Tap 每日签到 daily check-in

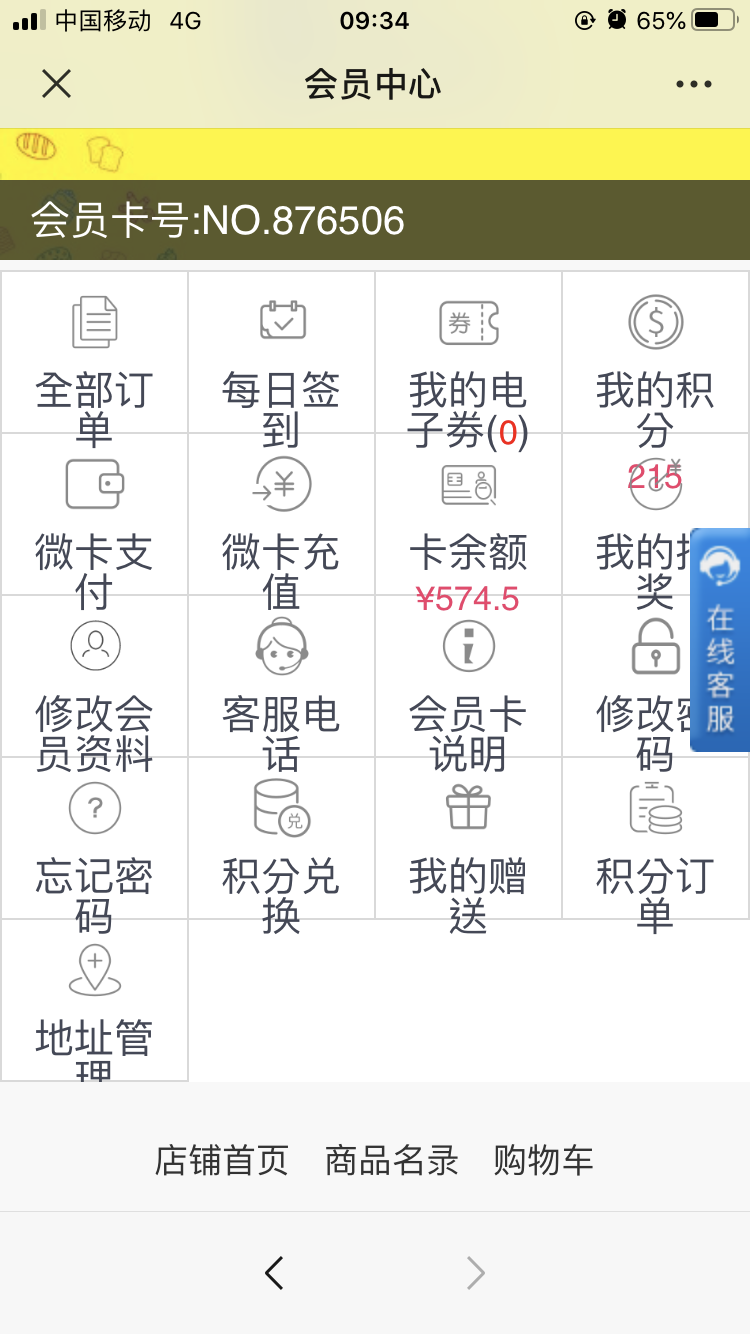(282, 352)
